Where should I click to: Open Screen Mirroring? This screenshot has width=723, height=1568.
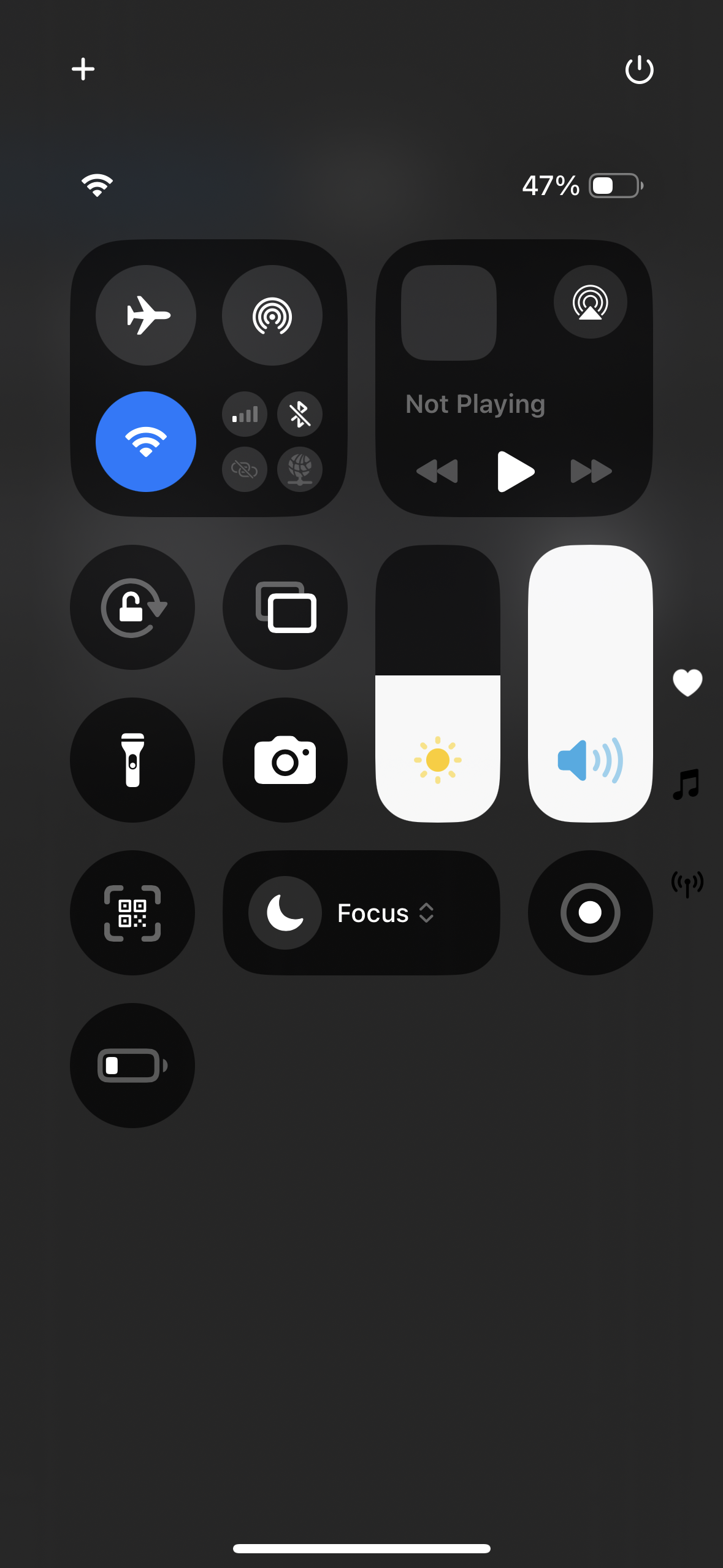coord(285,607)
